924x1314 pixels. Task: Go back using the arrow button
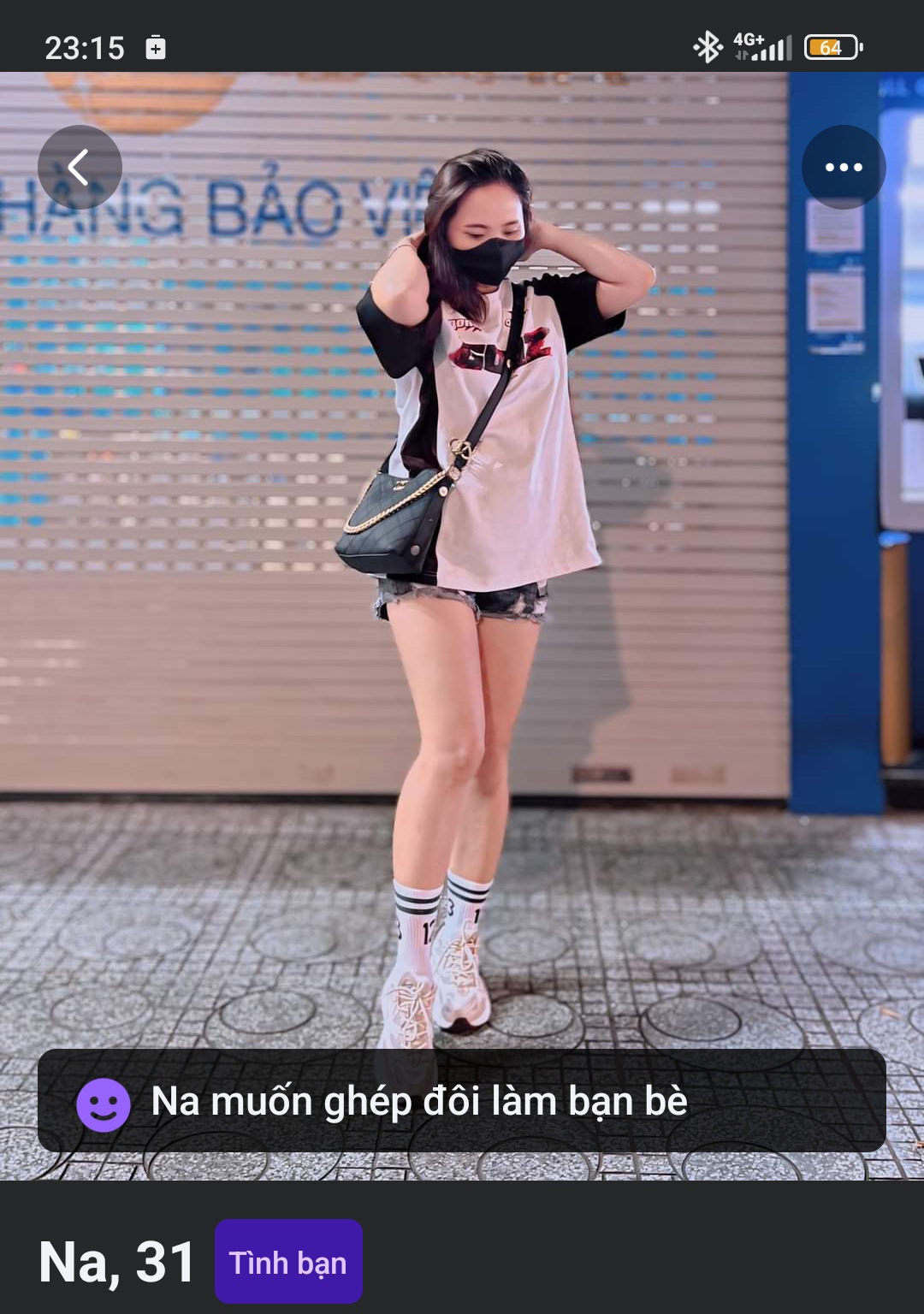point(80,167)
